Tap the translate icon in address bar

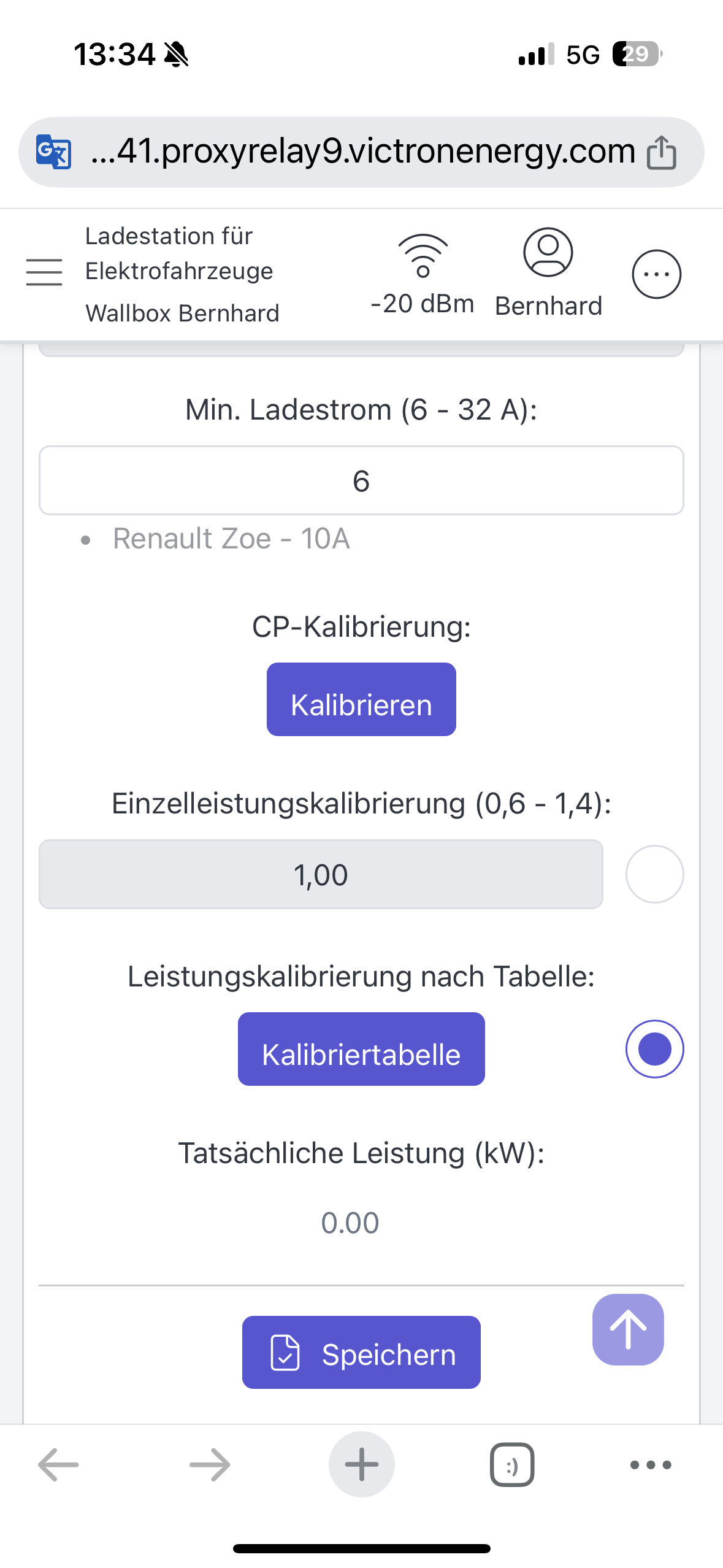click(x=53, y=152)
